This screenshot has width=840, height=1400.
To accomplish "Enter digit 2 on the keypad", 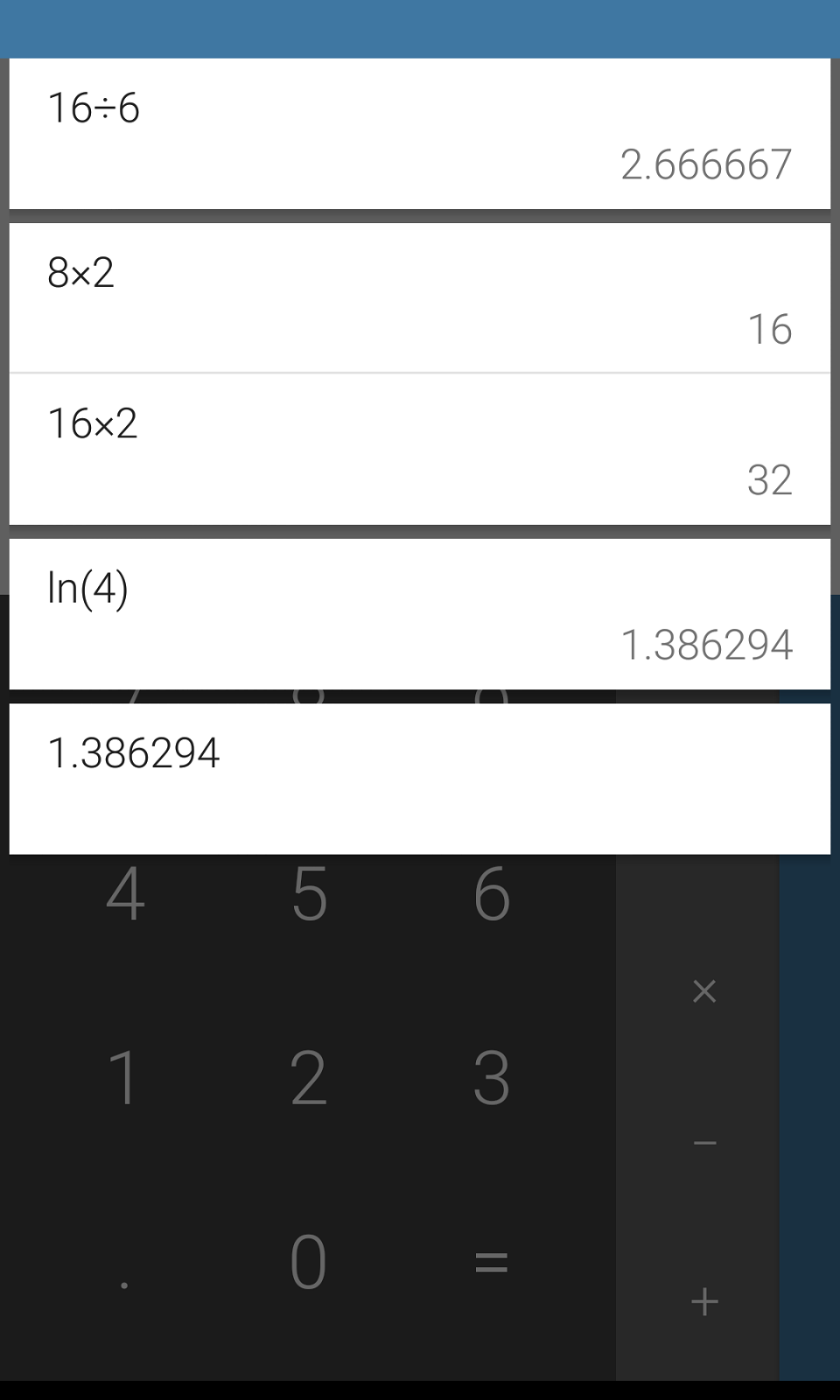I will coord(309,1078).
